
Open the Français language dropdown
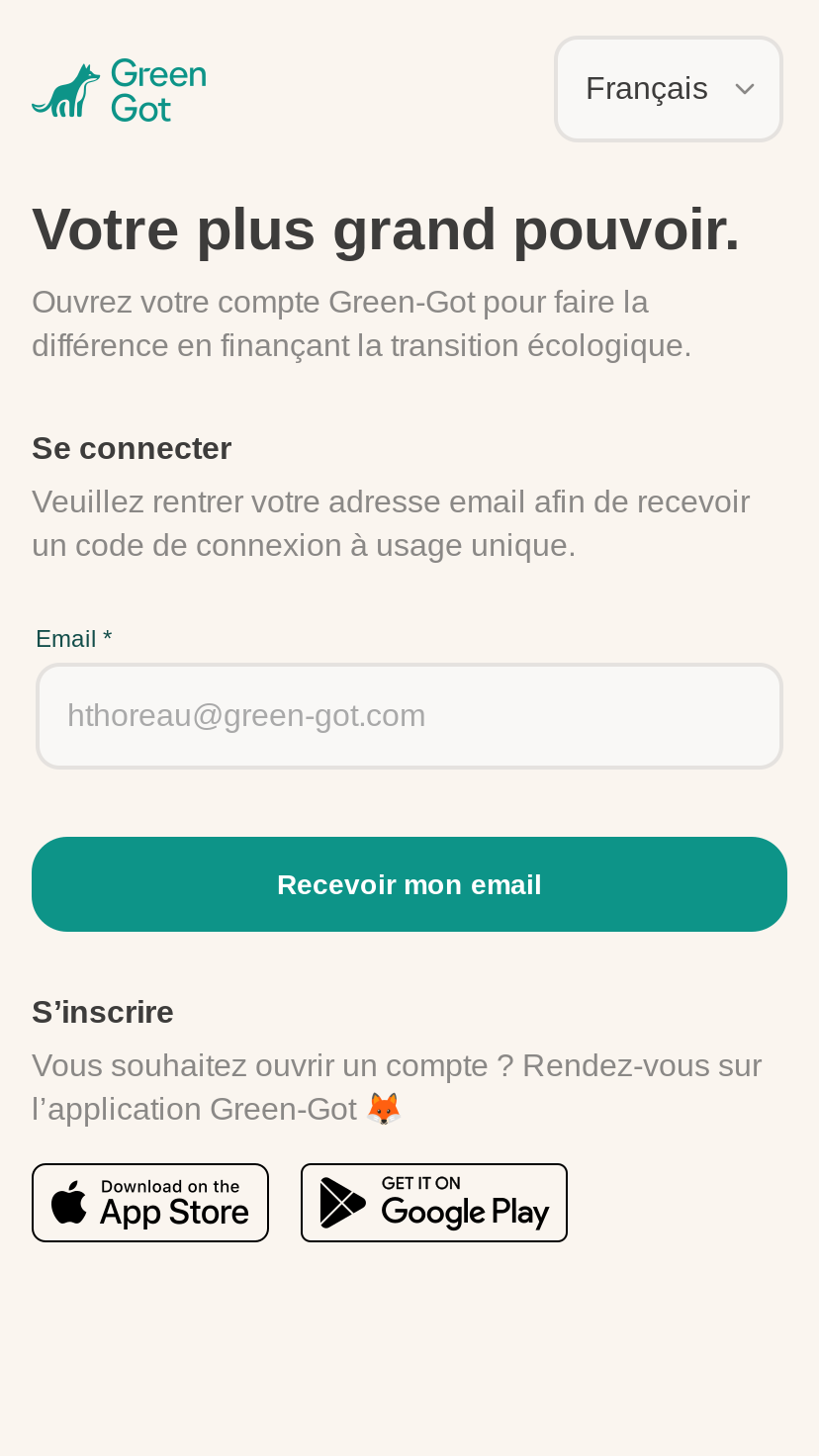coord(669,89)
